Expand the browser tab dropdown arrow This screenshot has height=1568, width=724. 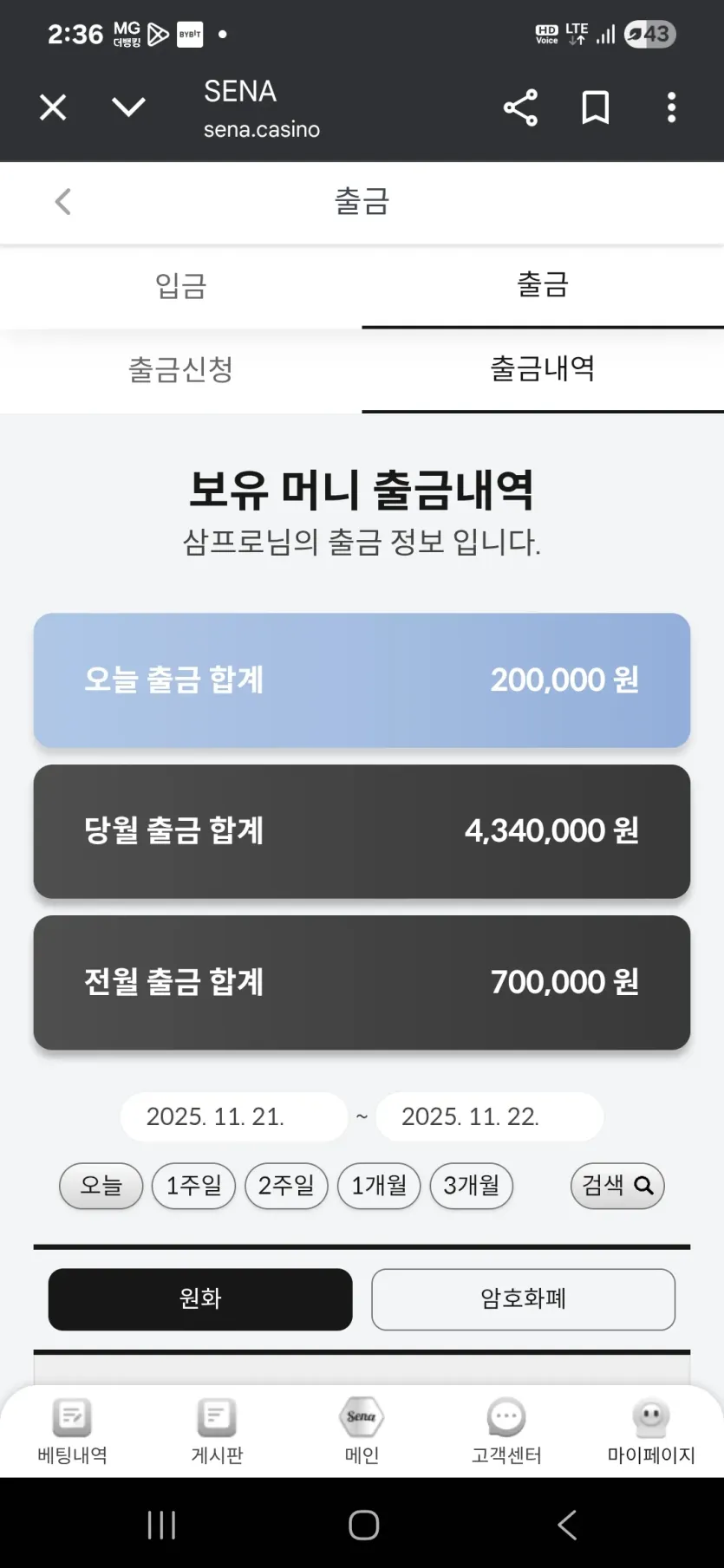[x=128, y=107]
